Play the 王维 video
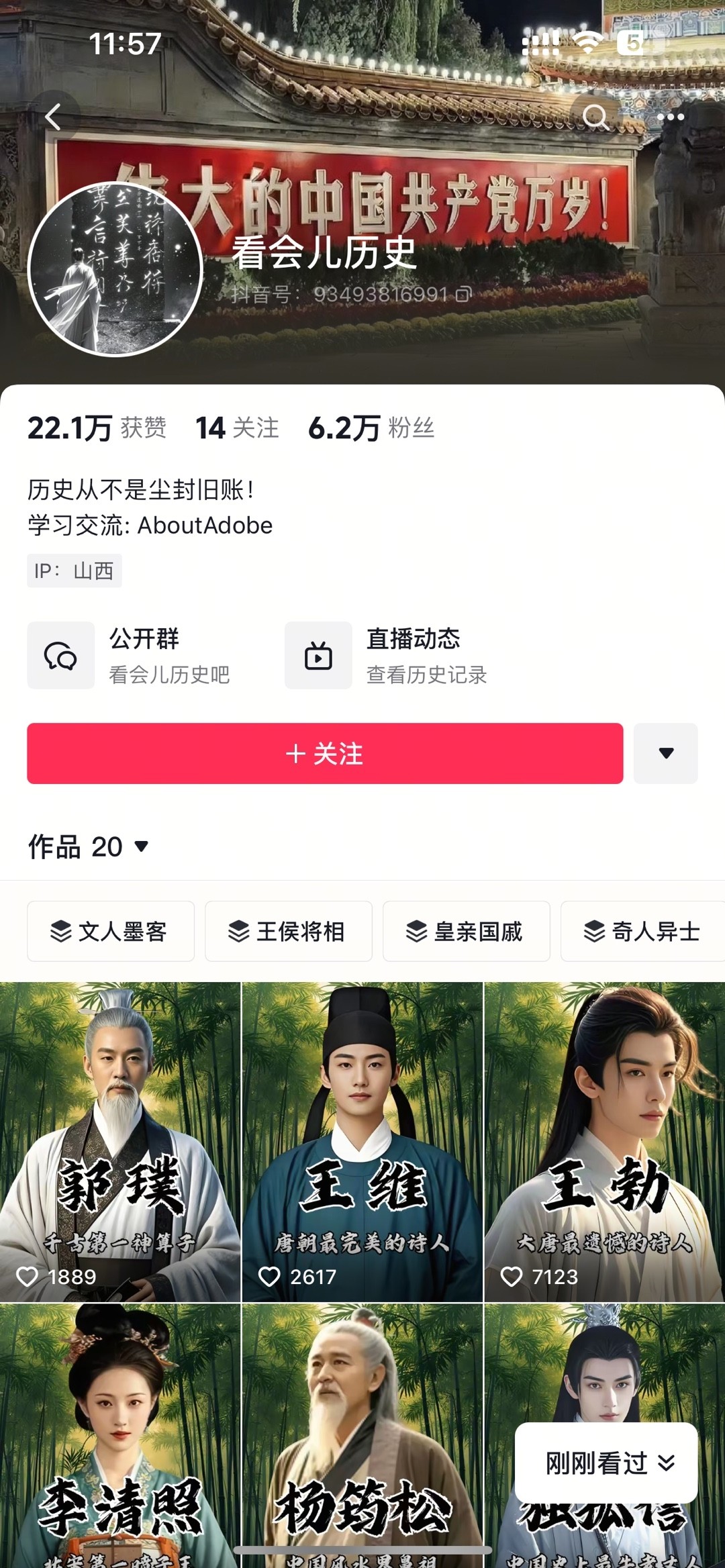Image resolution: width=725 pixels, height=1568 pixels. coord(362,1141)
